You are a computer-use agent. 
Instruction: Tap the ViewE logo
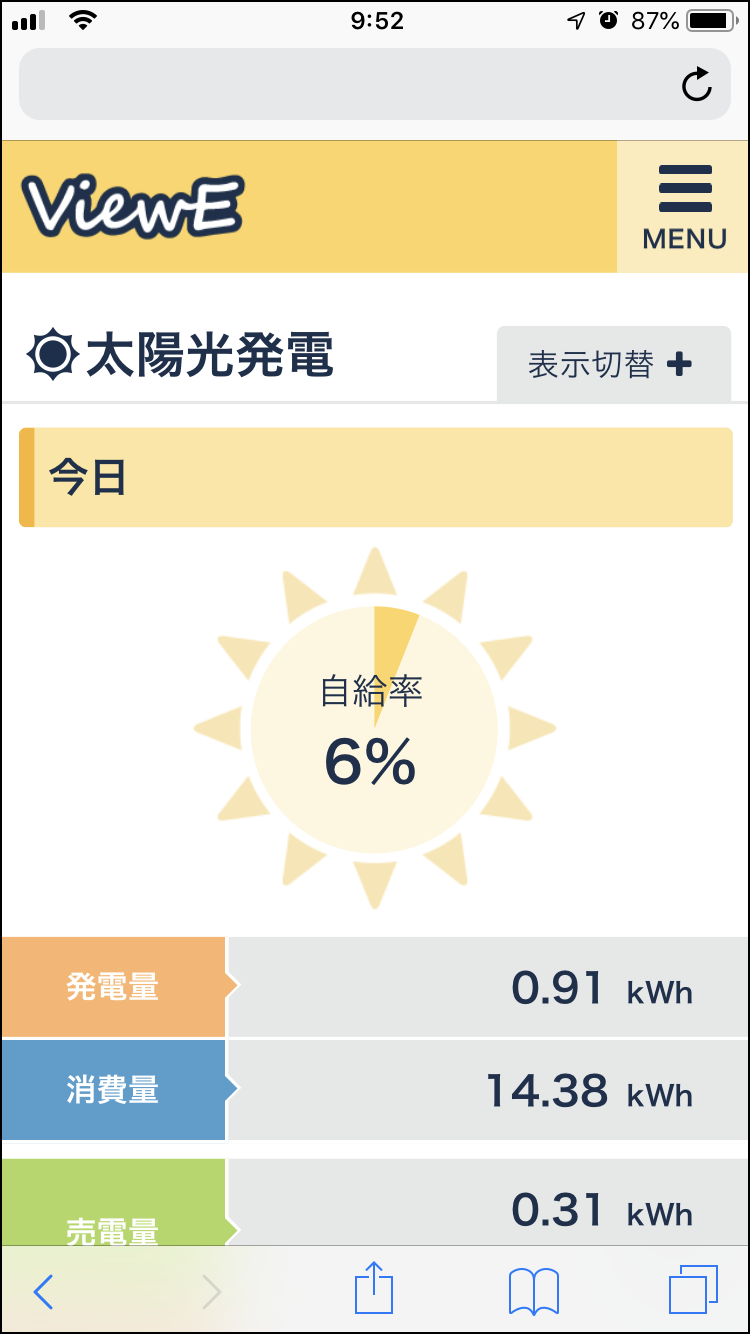133,207
